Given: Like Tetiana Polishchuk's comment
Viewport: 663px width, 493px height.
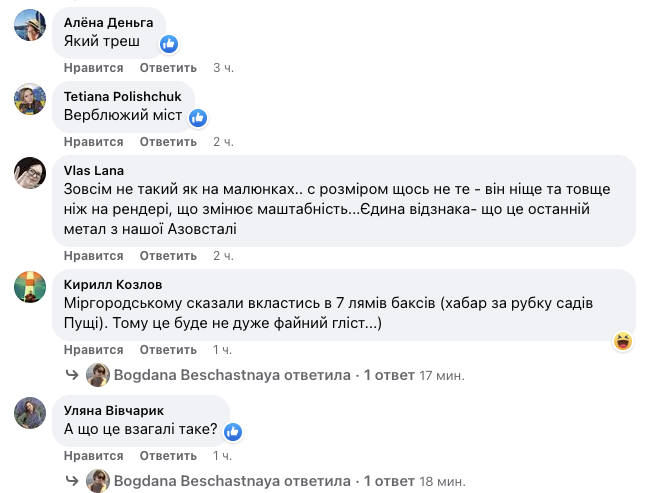Looking at the screenshot, I should point(93,142).
